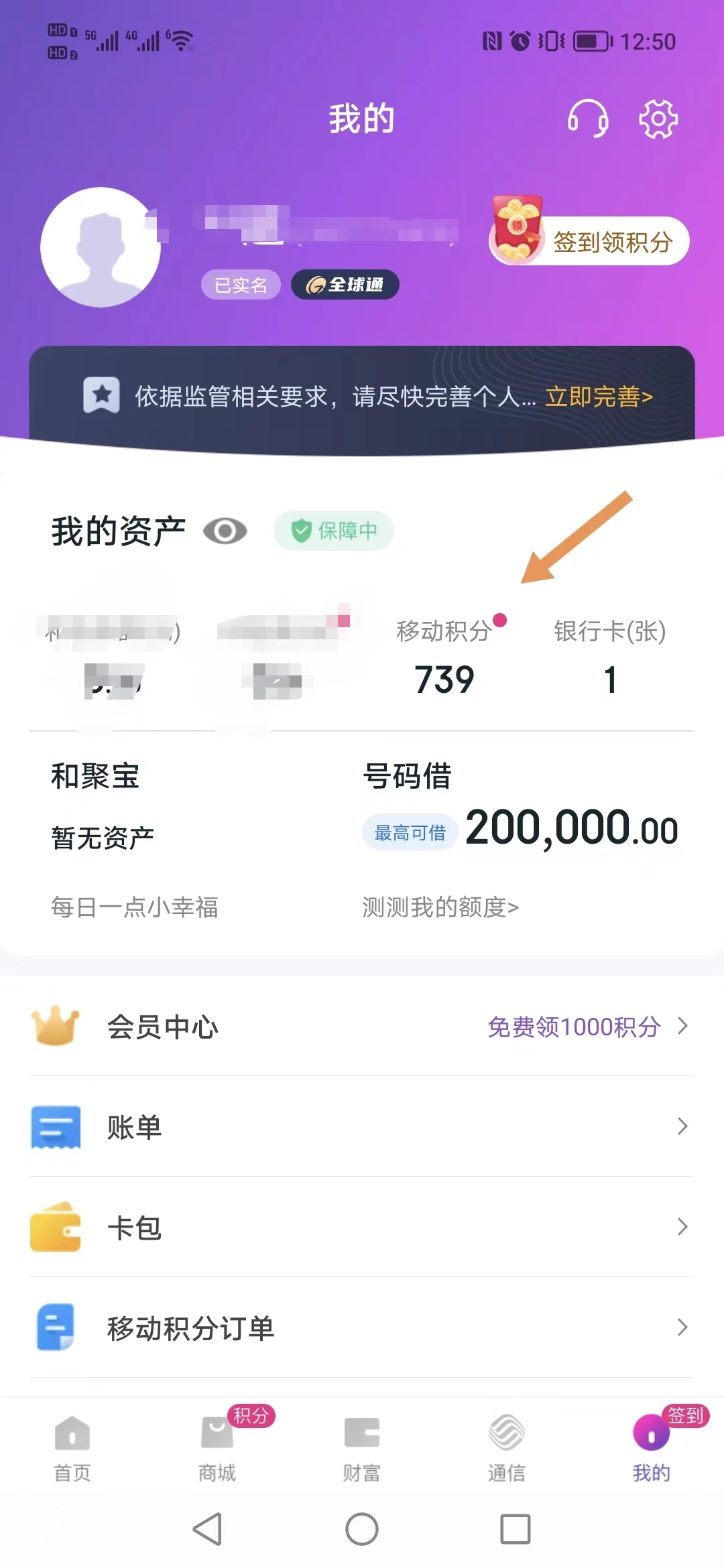View 银行卡 bank cards

pos(609,657)
